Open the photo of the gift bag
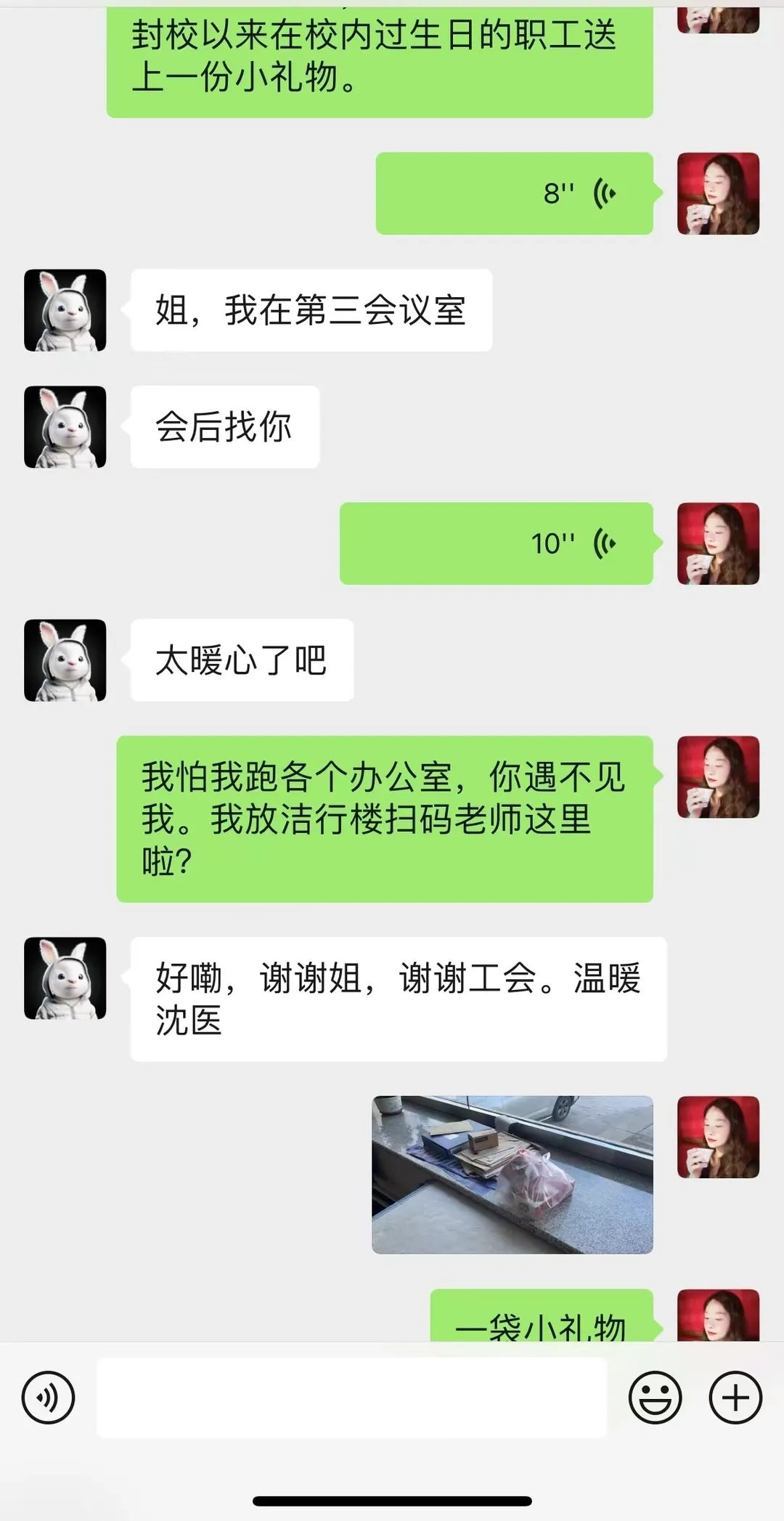 coord(513,1175)
